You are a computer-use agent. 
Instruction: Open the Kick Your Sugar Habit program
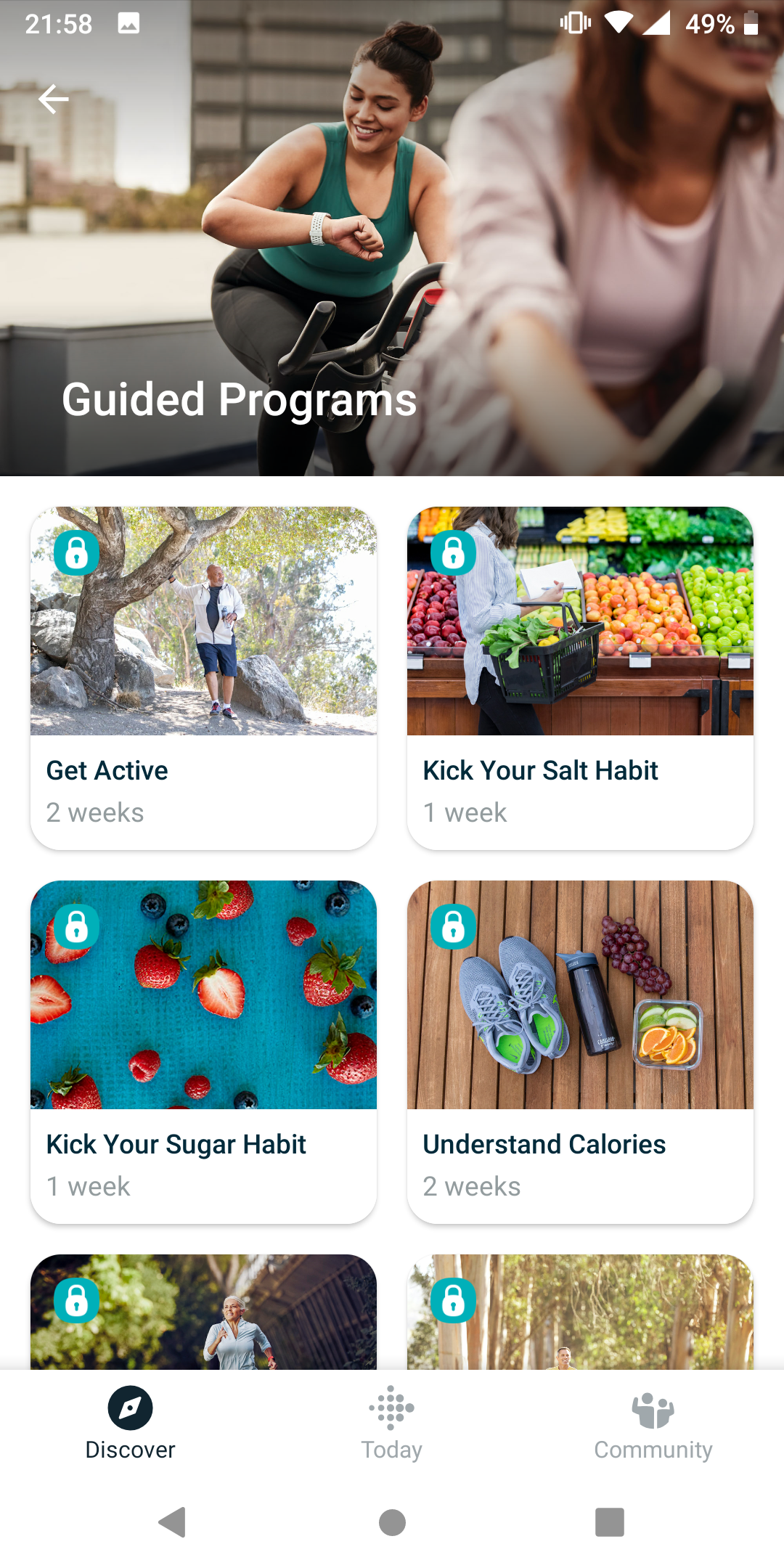coord(203,1051)
